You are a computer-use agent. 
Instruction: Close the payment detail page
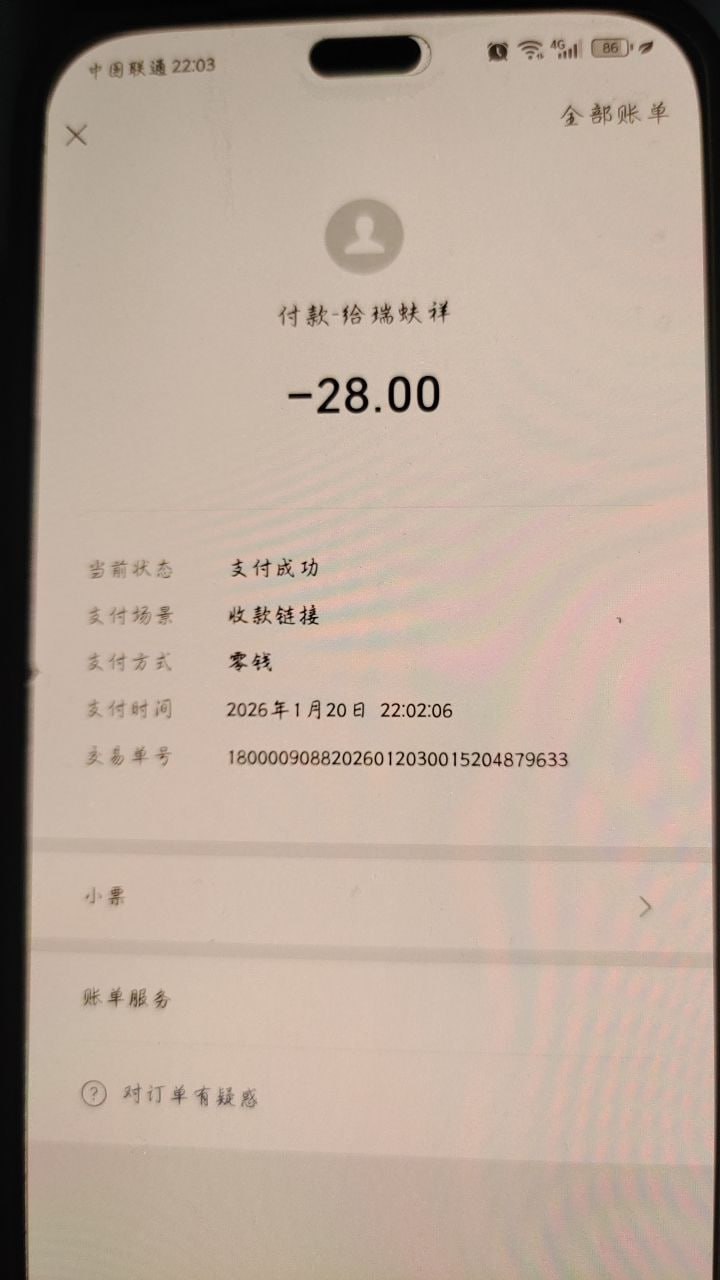click(x=76, y=135)
